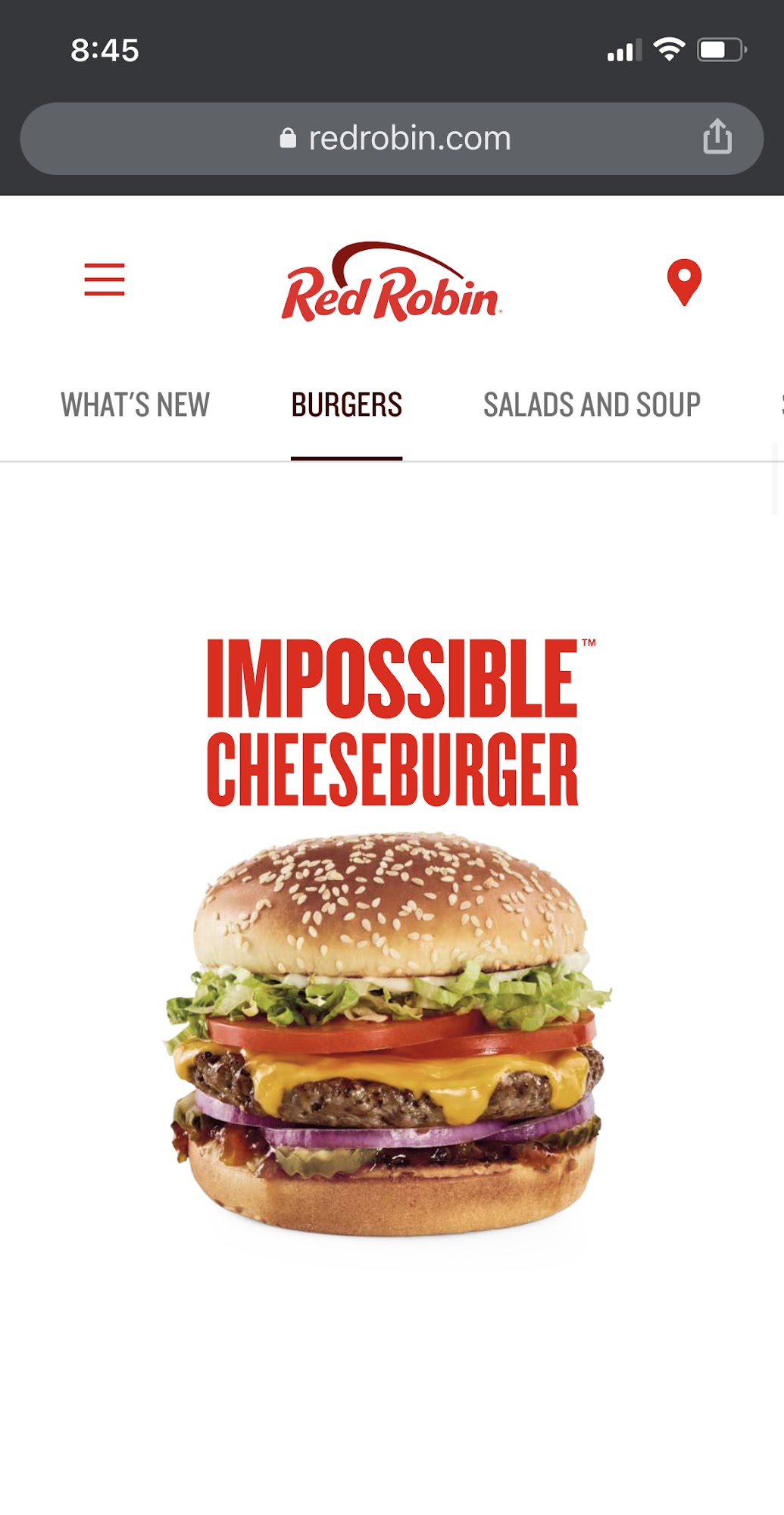Go to the Salads and Soup tab
The height and width of the screenshot is (1515, 784).
point(592,405)
